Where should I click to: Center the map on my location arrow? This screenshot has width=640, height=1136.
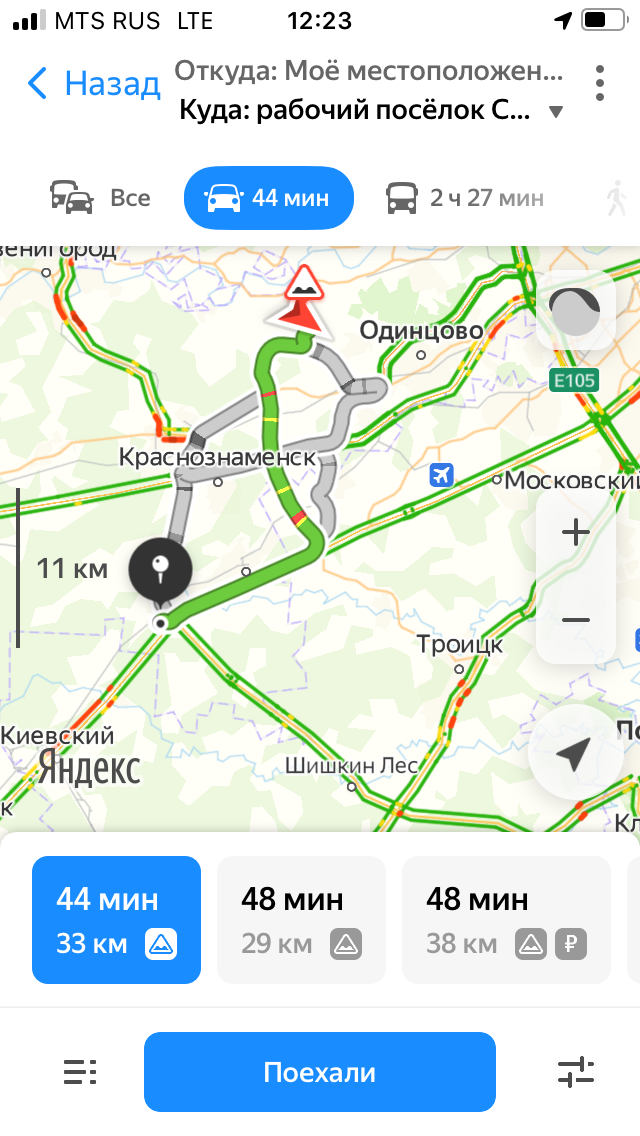(573, 754)
